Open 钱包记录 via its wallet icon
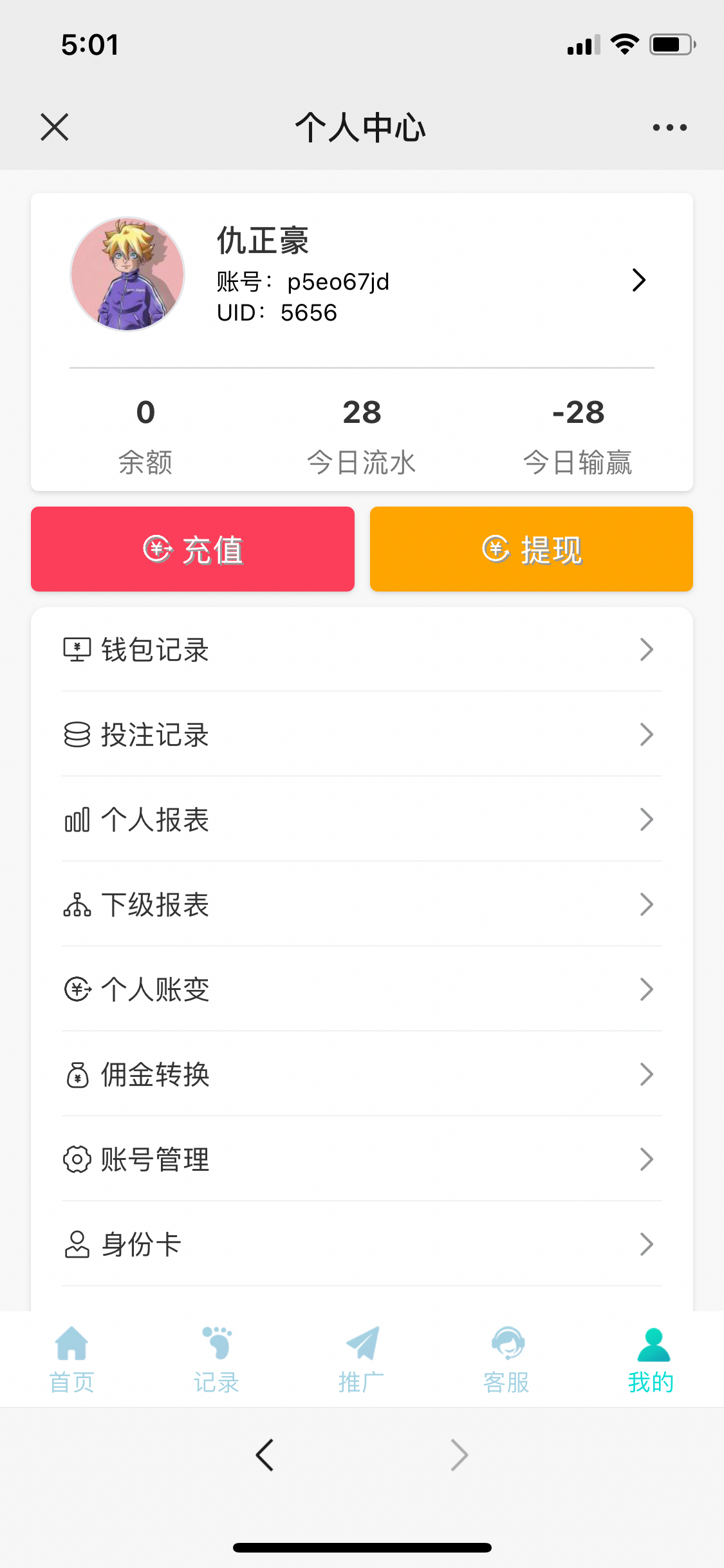 pyautogui.click(x=77, y=649)
